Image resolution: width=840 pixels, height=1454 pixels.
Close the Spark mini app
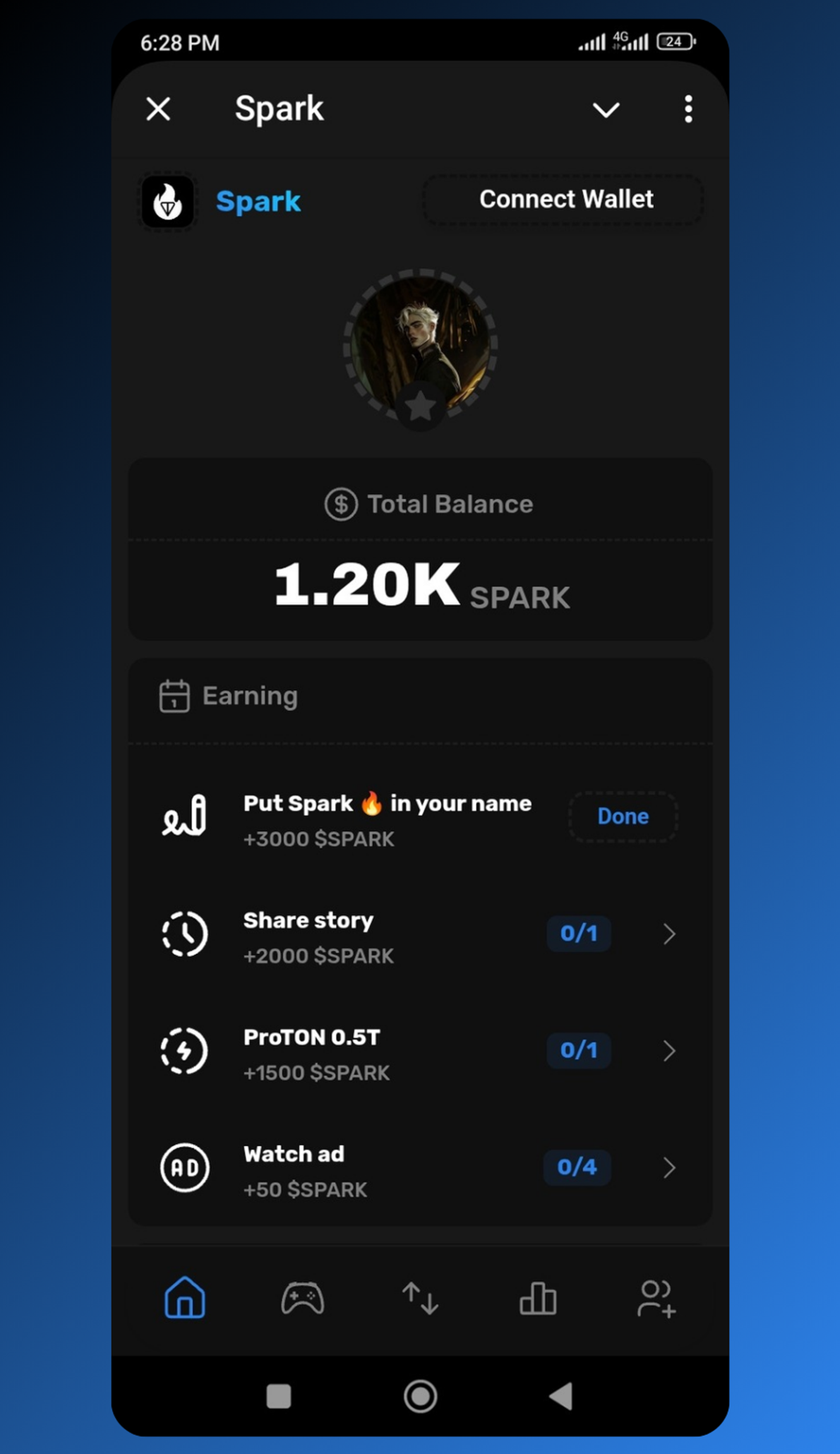coord(158,109)
